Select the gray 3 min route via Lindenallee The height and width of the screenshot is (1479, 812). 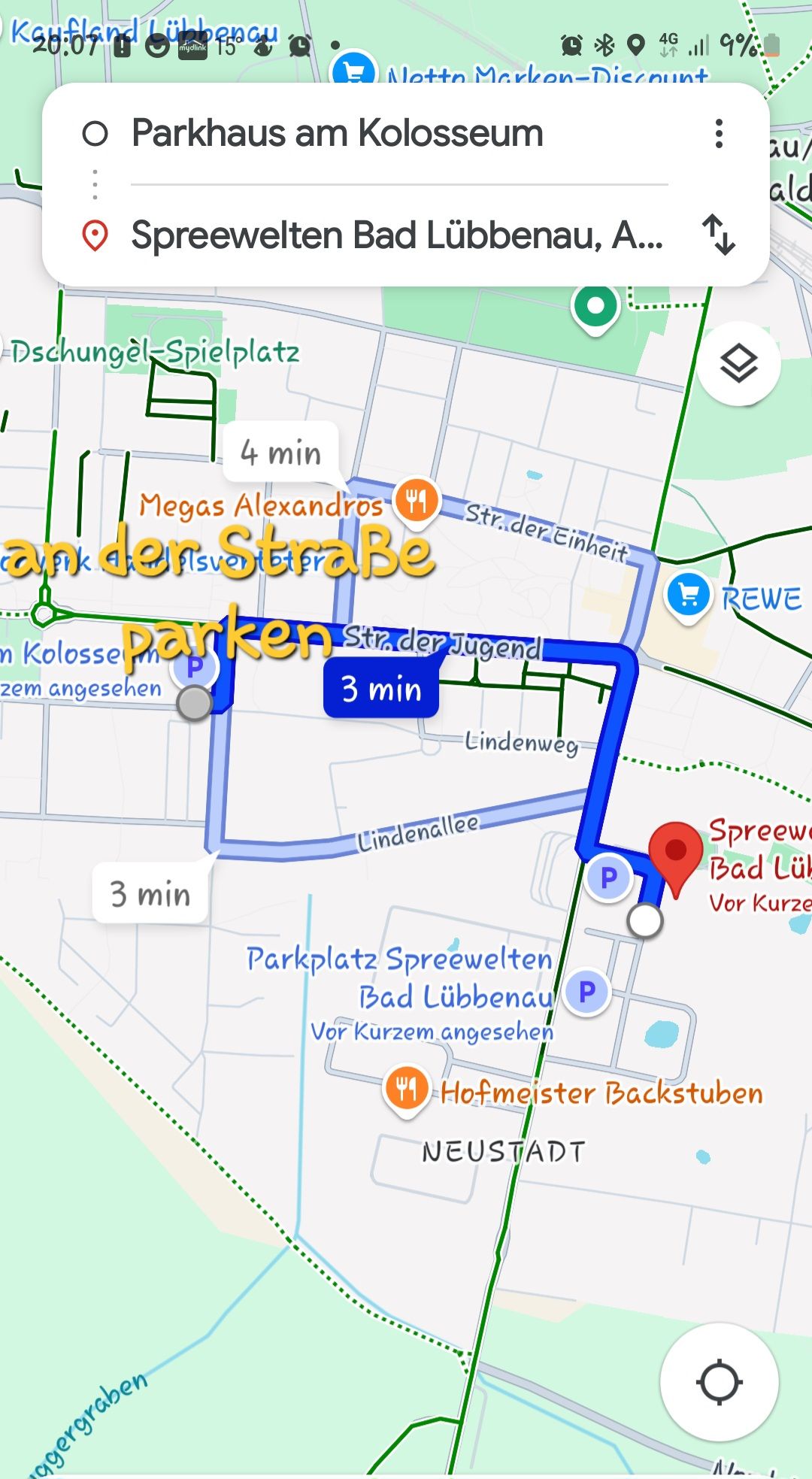[x=150, y=894]
